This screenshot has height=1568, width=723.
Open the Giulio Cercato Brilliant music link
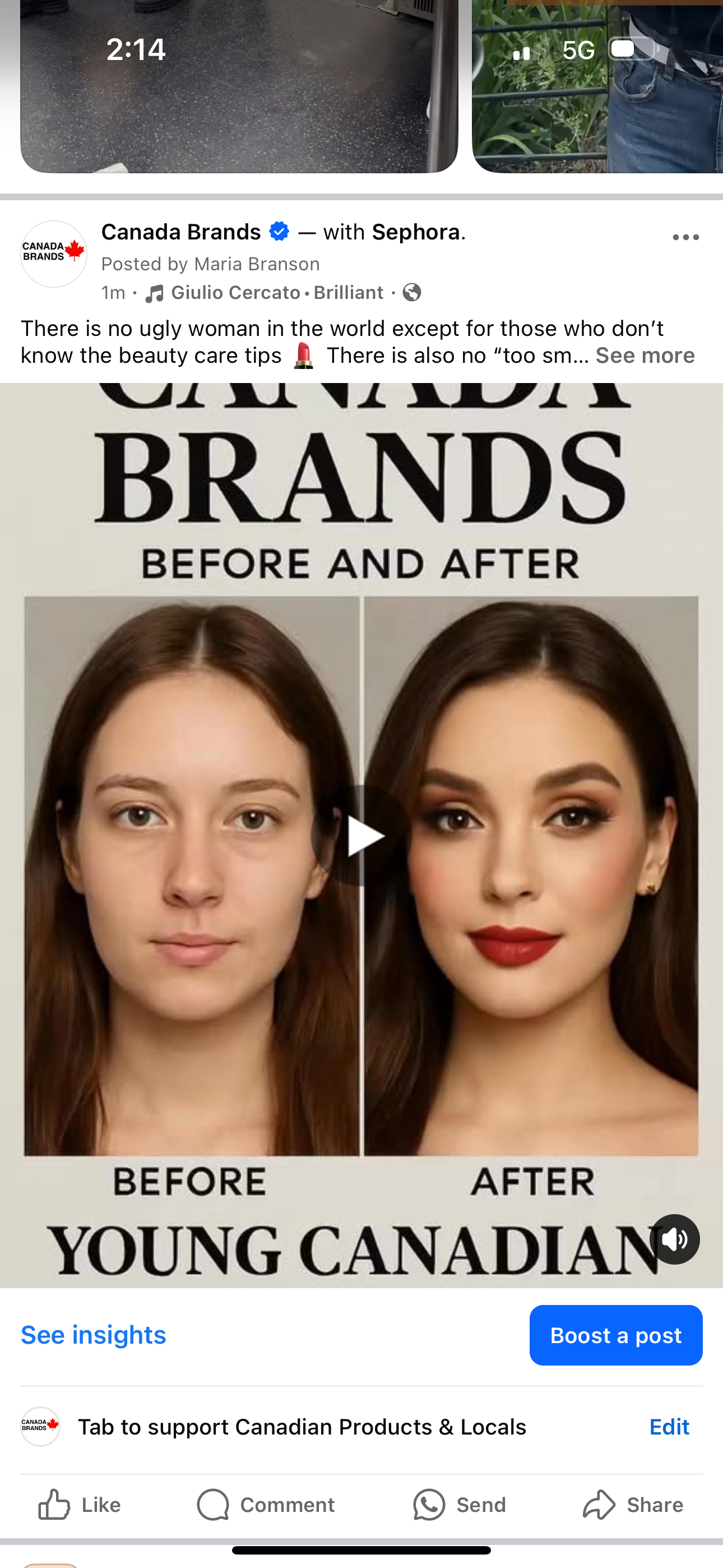click(265, 293)
